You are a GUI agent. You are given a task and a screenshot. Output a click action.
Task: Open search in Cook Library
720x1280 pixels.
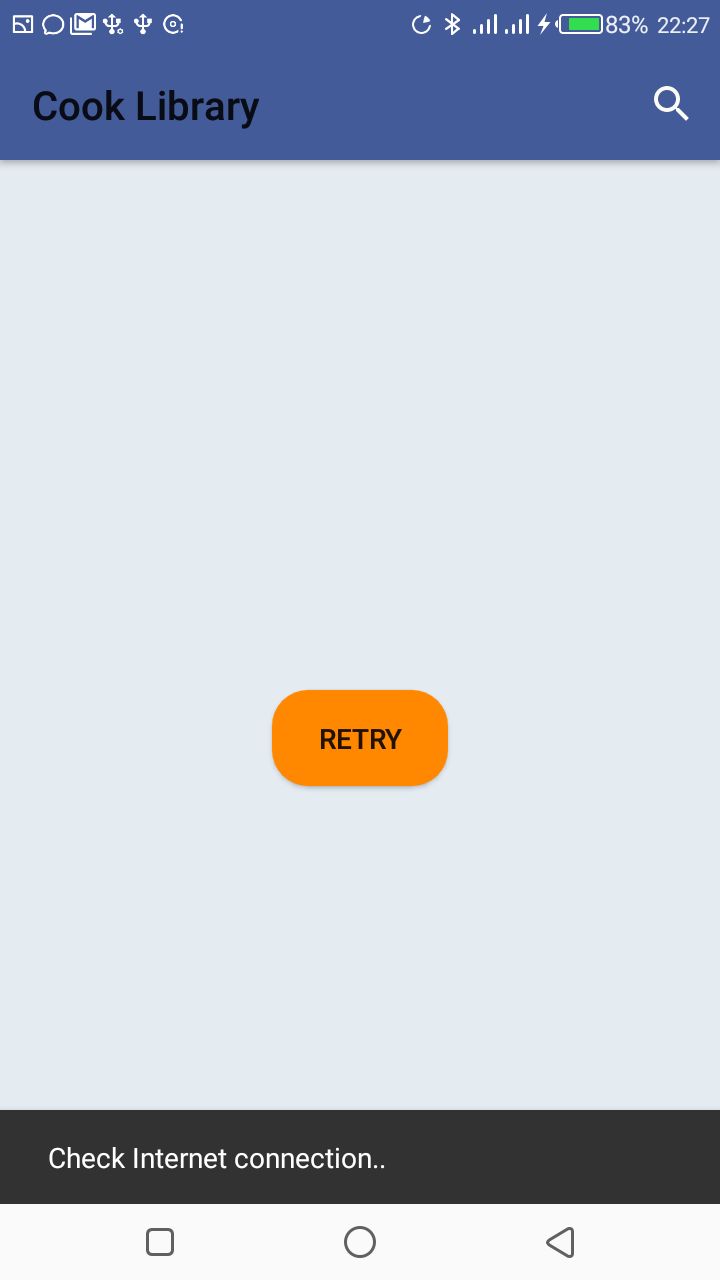click(x=671, y=104)
